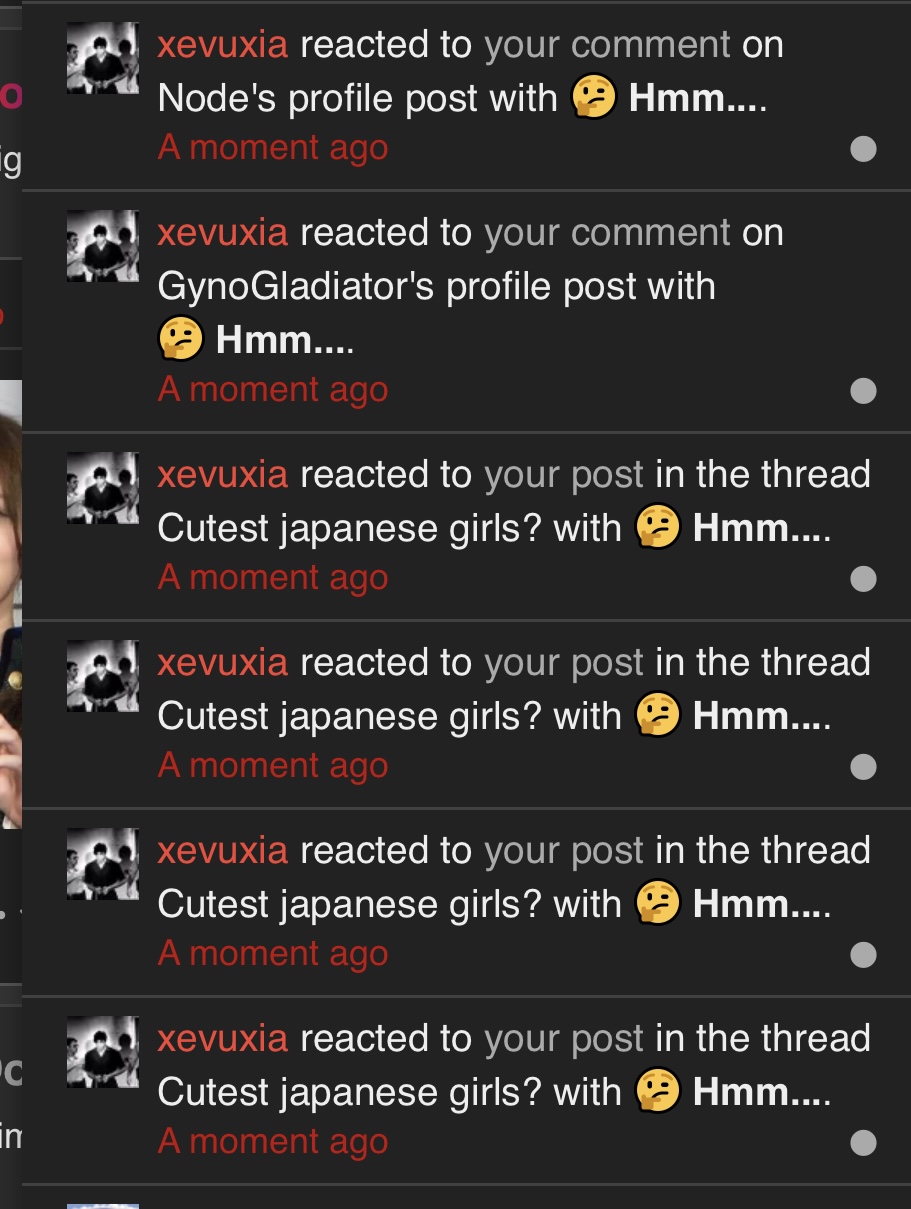
Task: Open 'your comment' on Node's profile post
Action: [x=607, y=45]
